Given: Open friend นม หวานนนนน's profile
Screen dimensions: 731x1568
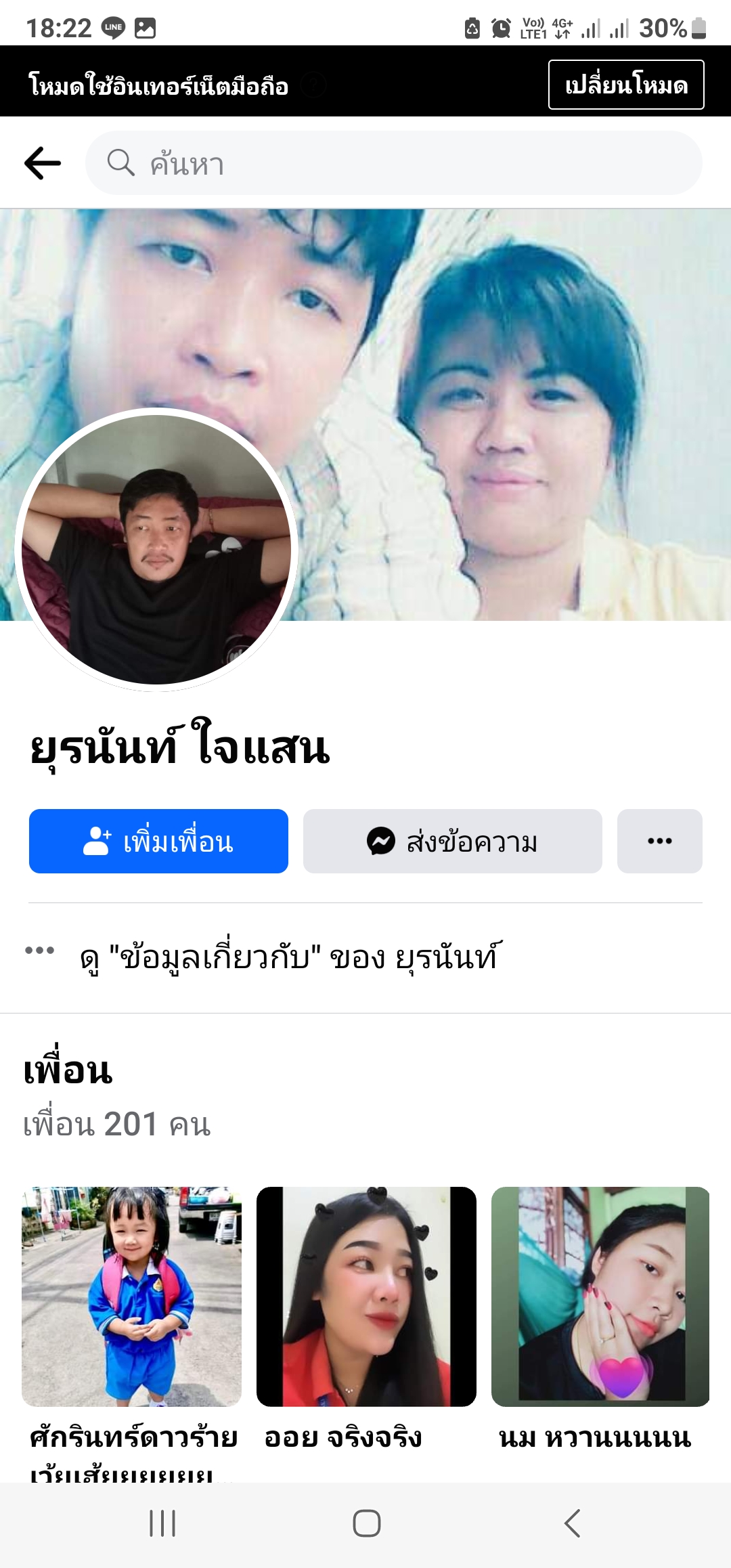Looking at the screenshot, I should click(600, 1296).
